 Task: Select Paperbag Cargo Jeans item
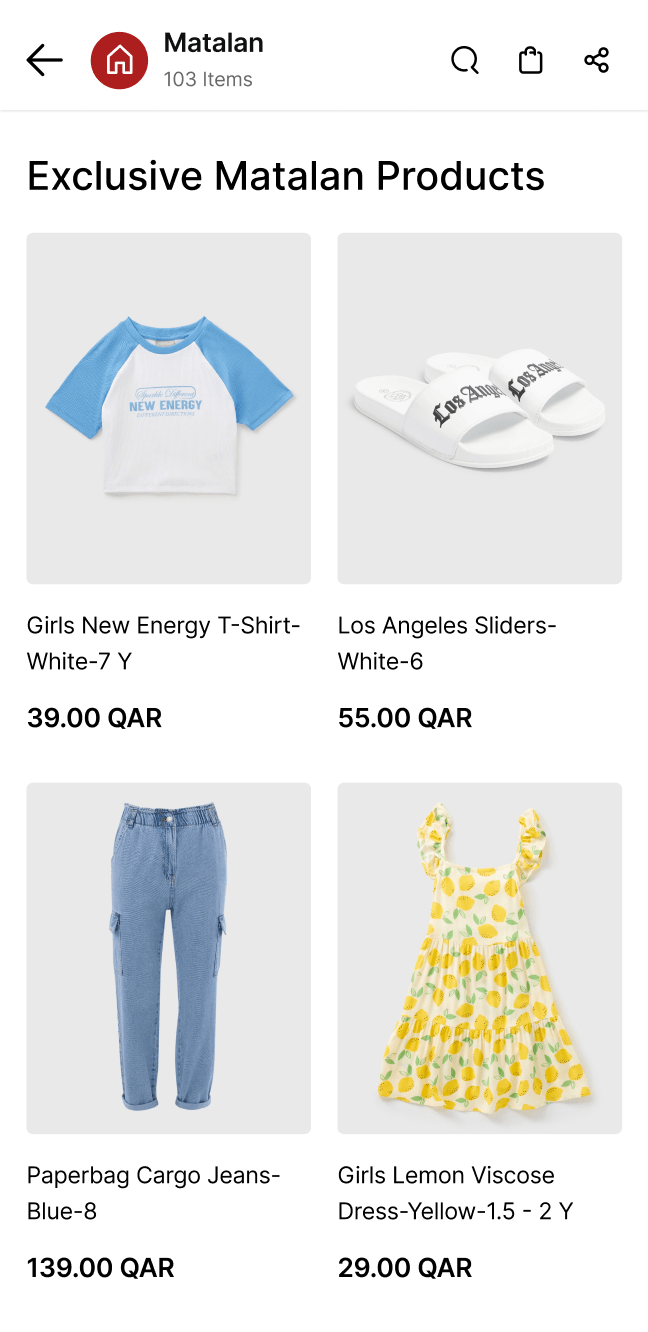[x=168, y=958]
